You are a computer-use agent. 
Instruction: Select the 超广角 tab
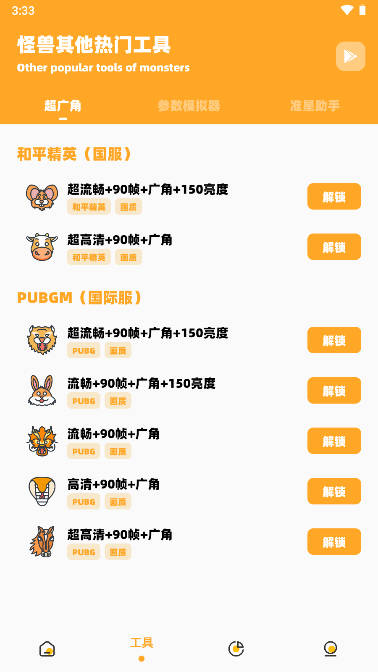click(63, 105)
